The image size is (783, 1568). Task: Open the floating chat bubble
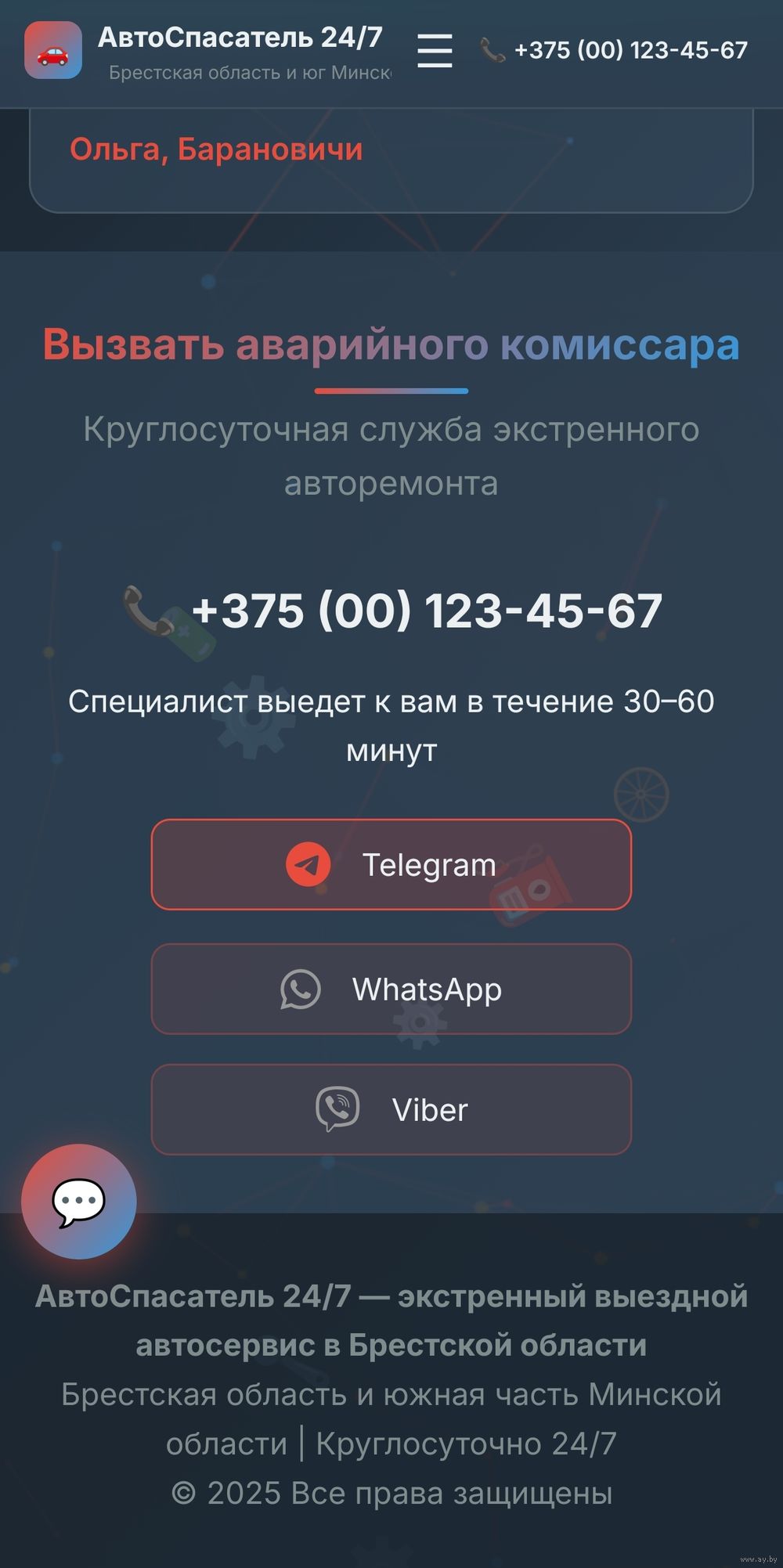pyautogui.click(x=79, y=1202)
